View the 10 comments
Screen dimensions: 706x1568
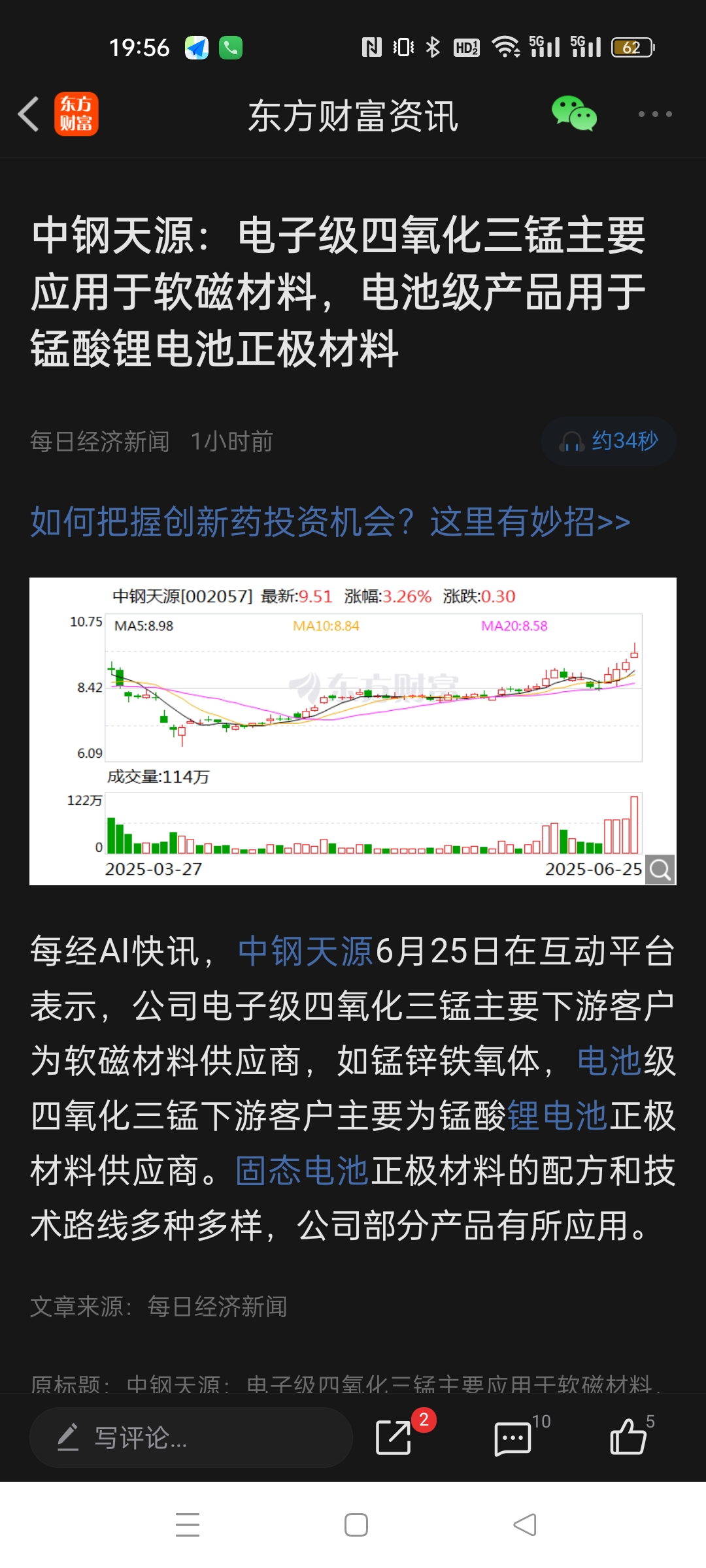pos(513,1437)
